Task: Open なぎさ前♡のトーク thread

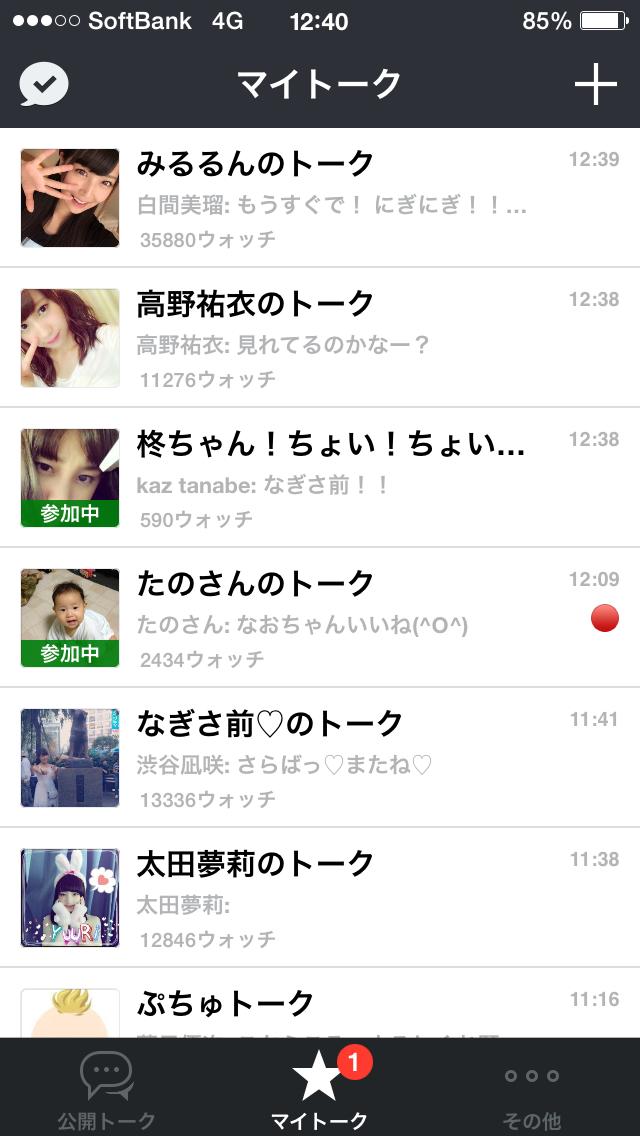Action: [330, 758]
